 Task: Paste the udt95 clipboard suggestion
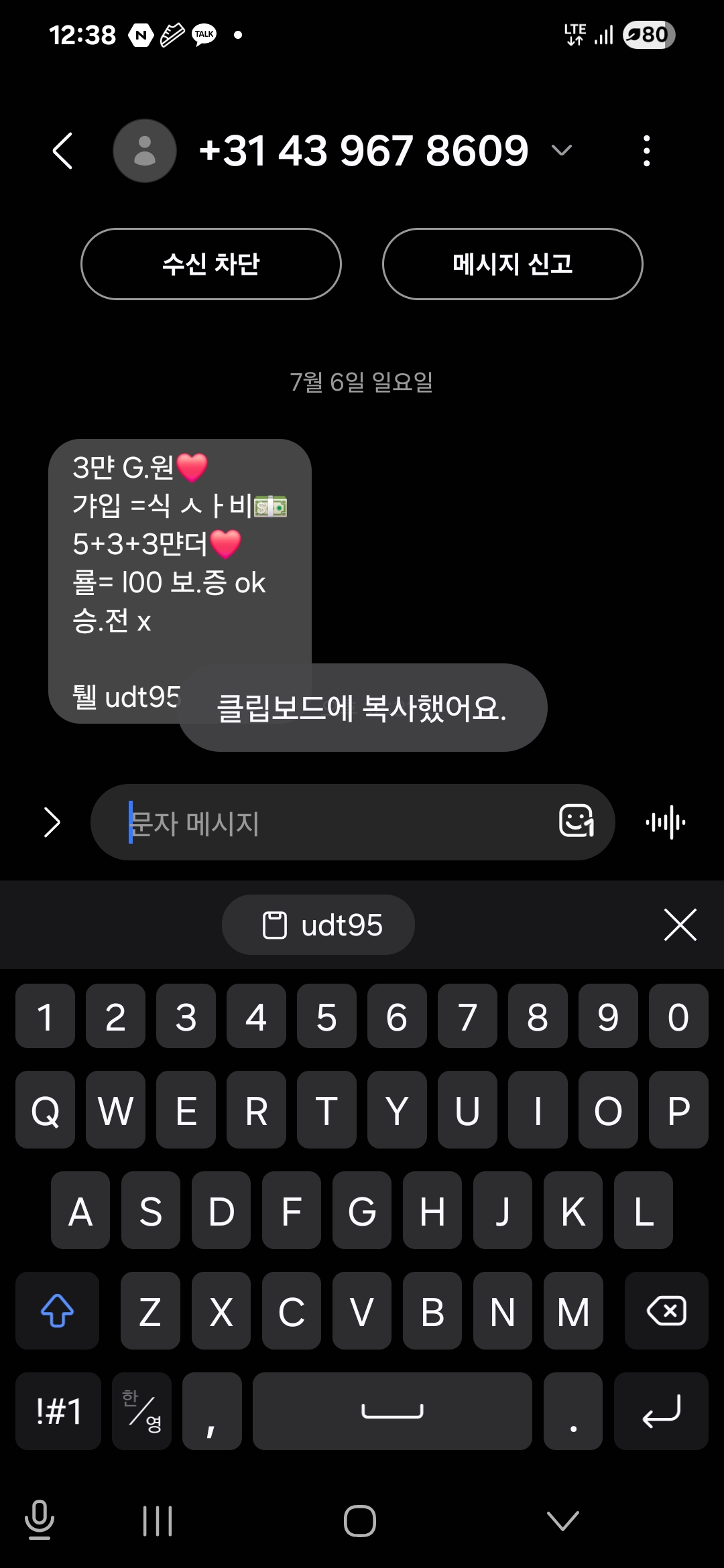tap(318, 925)
